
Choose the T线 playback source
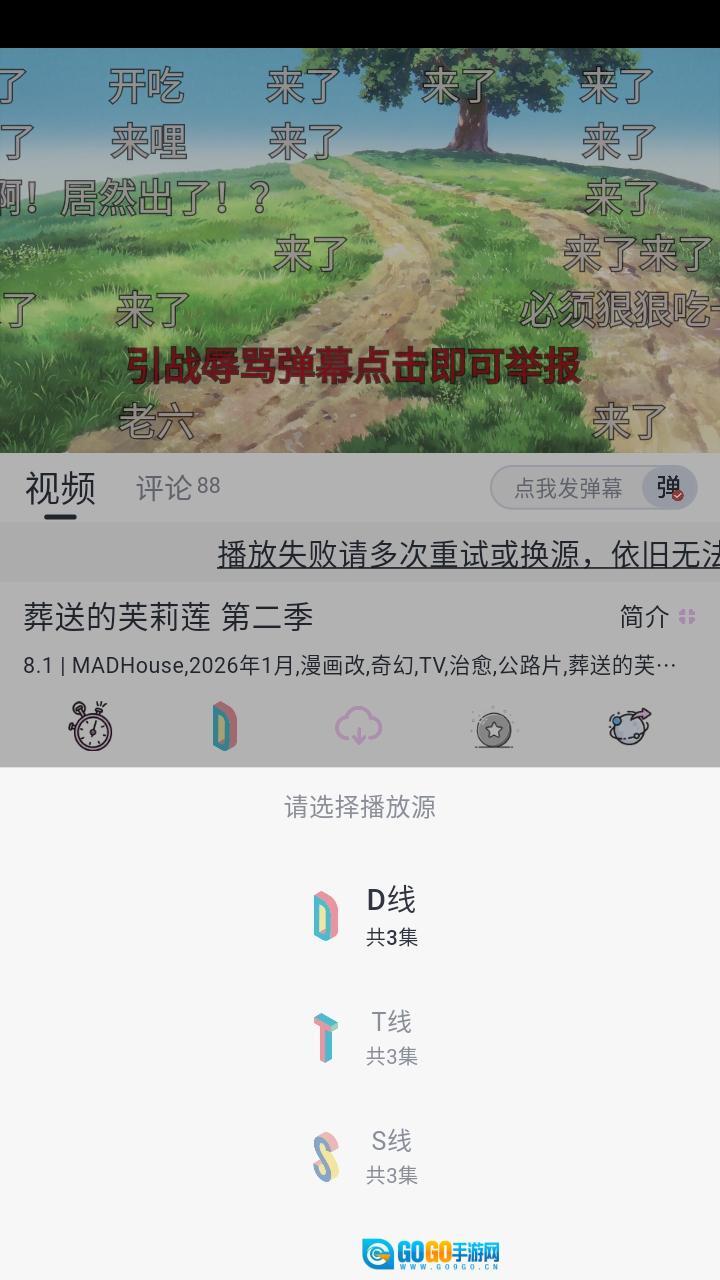365,1037
